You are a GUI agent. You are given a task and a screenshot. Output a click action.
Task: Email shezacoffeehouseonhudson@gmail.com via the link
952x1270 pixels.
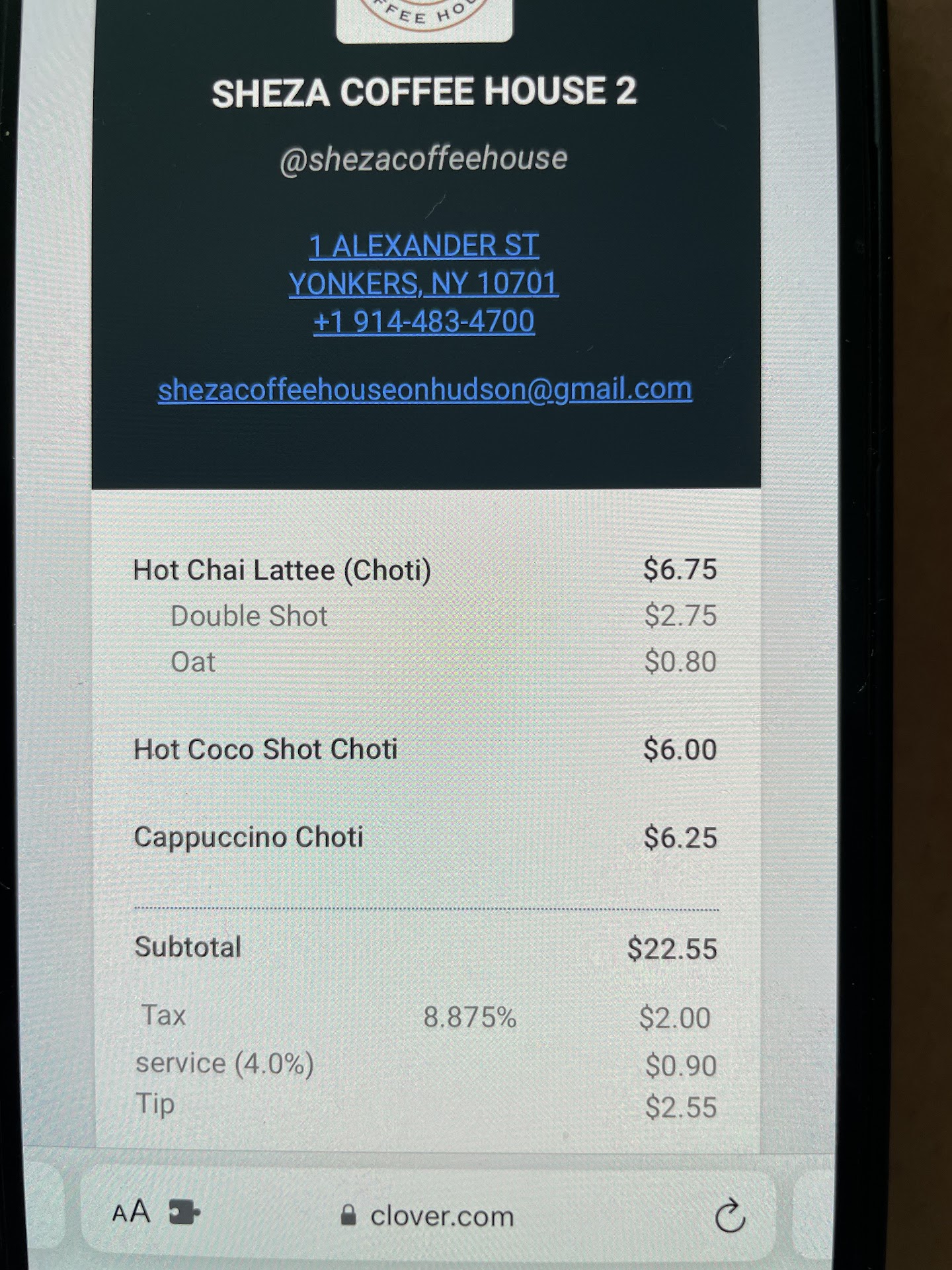click(x=424, y=390)
